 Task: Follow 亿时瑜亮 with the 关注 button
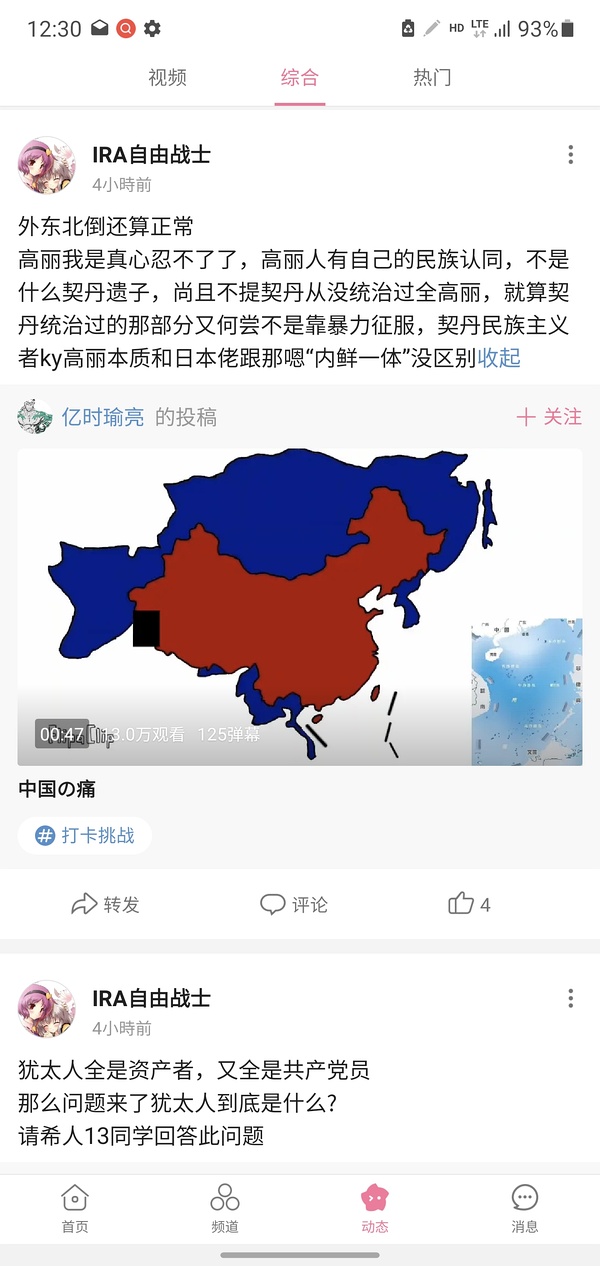pyautogui.click(x=549, y=417)
